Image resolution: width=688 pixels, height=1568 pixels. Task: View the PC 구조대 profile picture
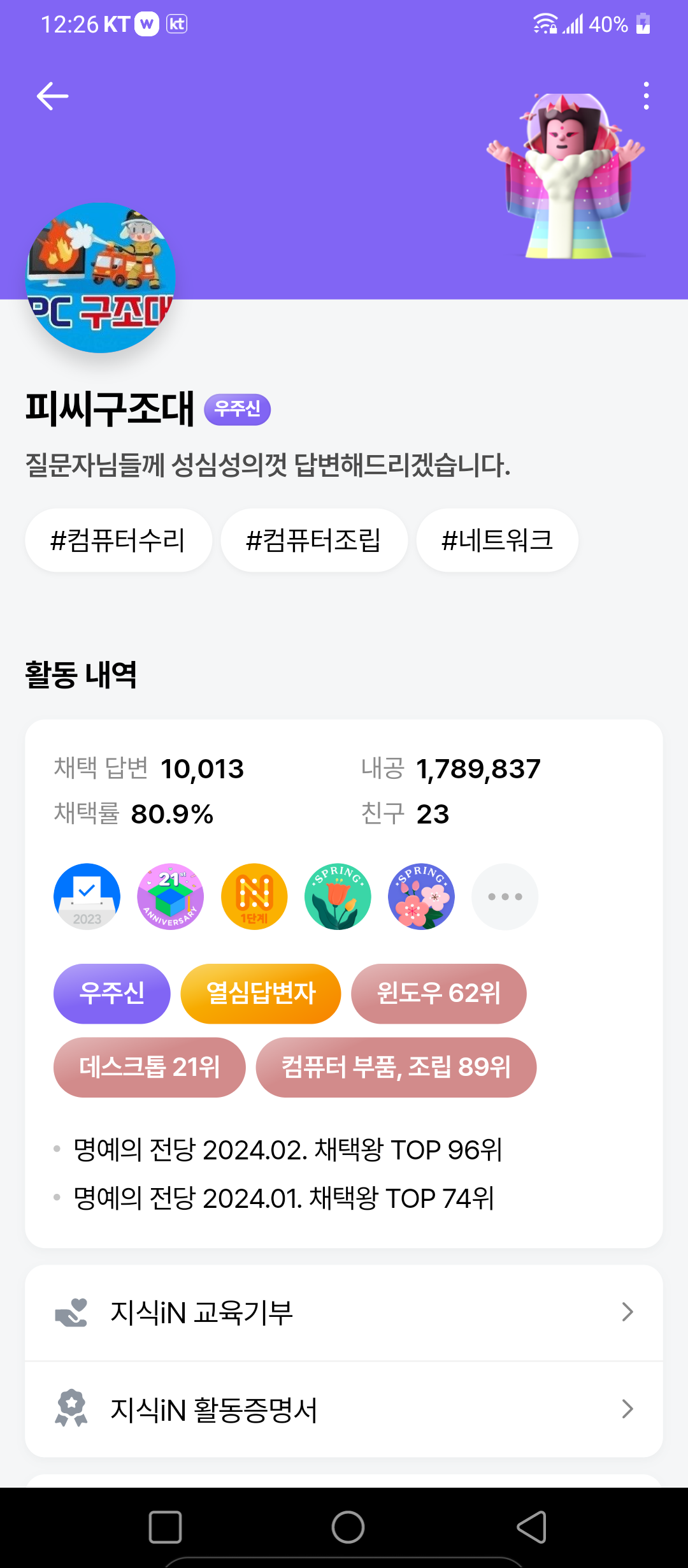click(101, 278)
